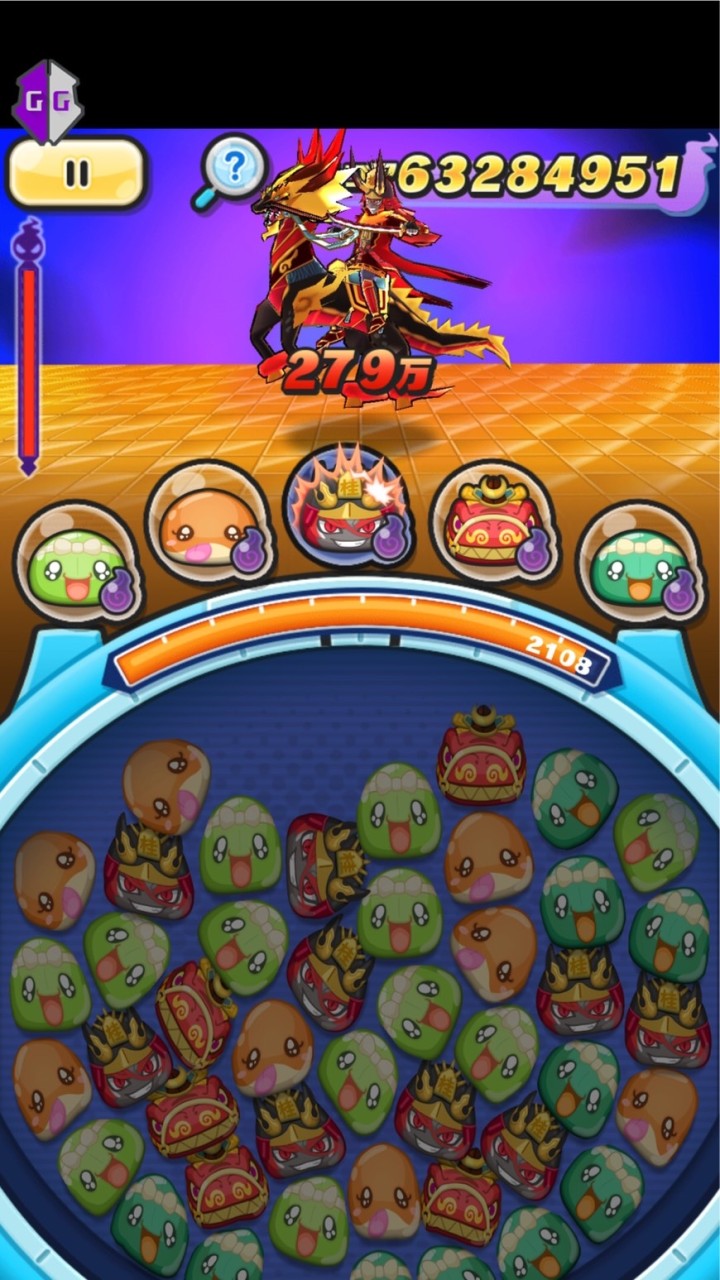Pause the game
This screenshot has width=720, height=1280.
[76, 174]
